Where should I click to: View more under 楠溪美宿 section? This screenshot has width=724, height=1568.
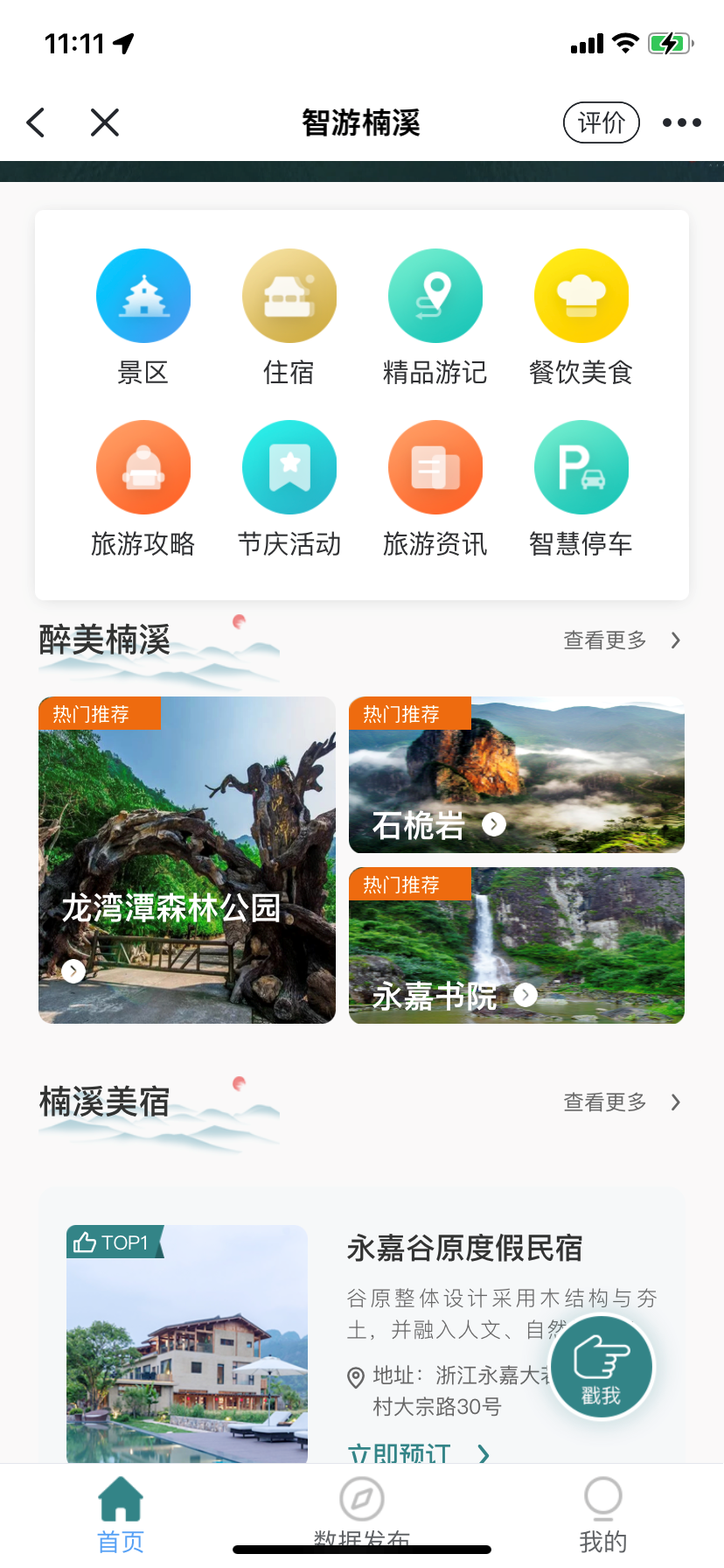click(621, 1102)
